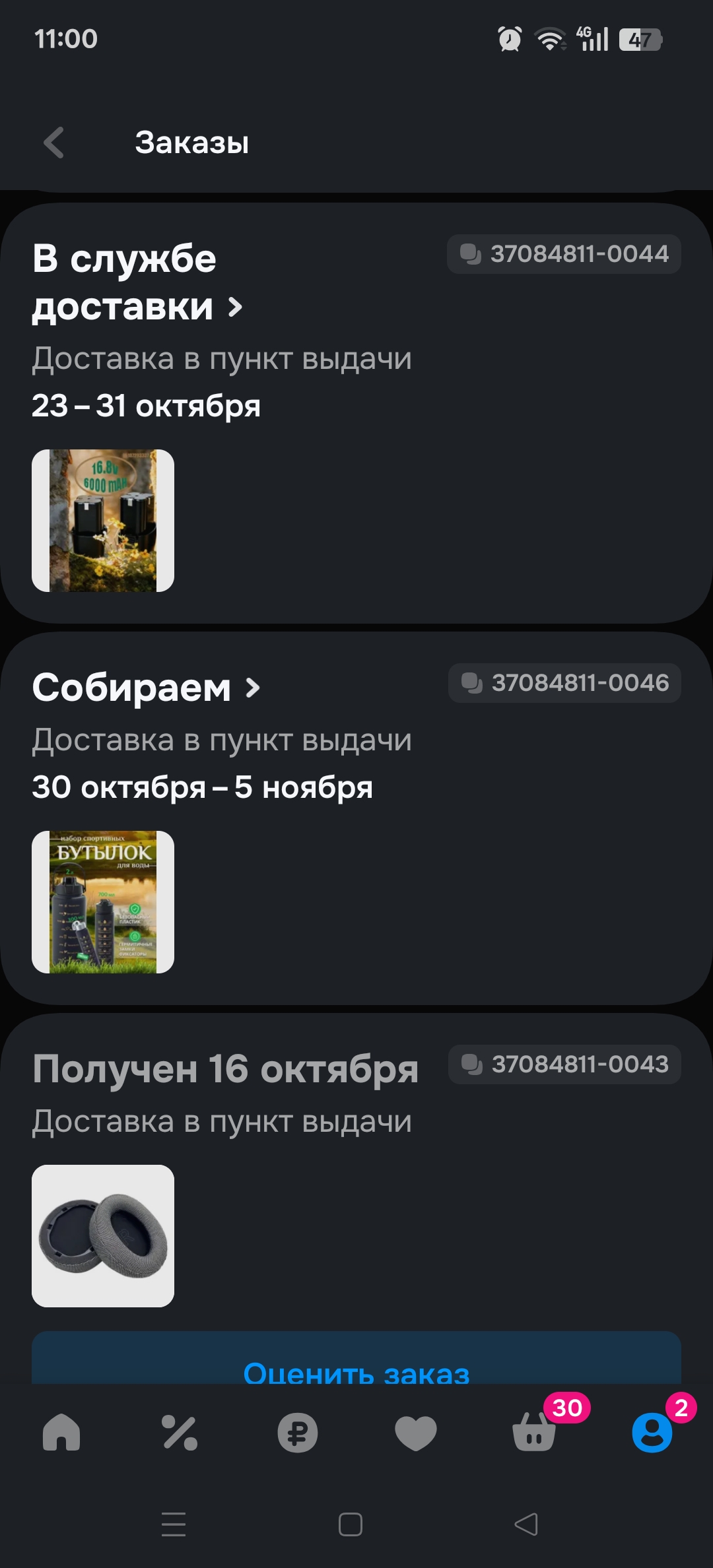Open the order status 'В службе доставки'

click(137, 282)
